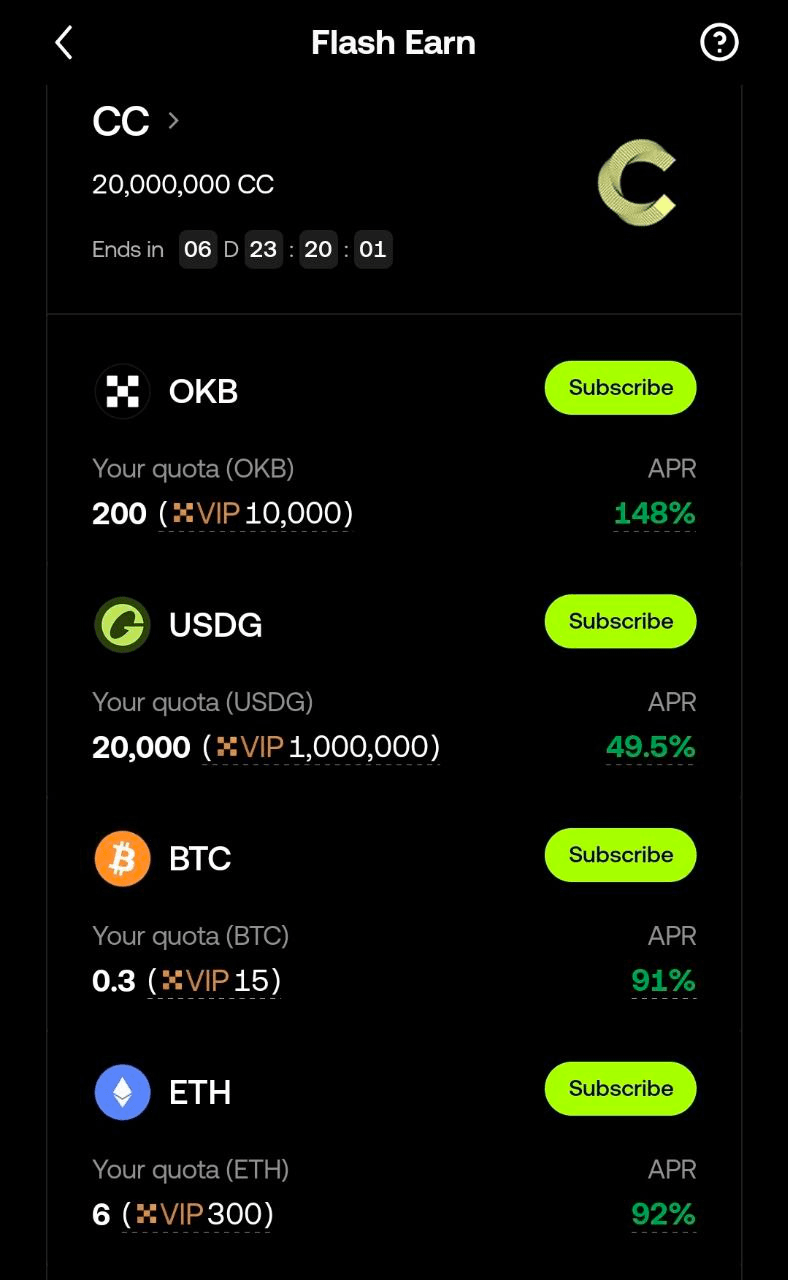Open CC token details
The image size is (788, 1280).
coord(135,122)
